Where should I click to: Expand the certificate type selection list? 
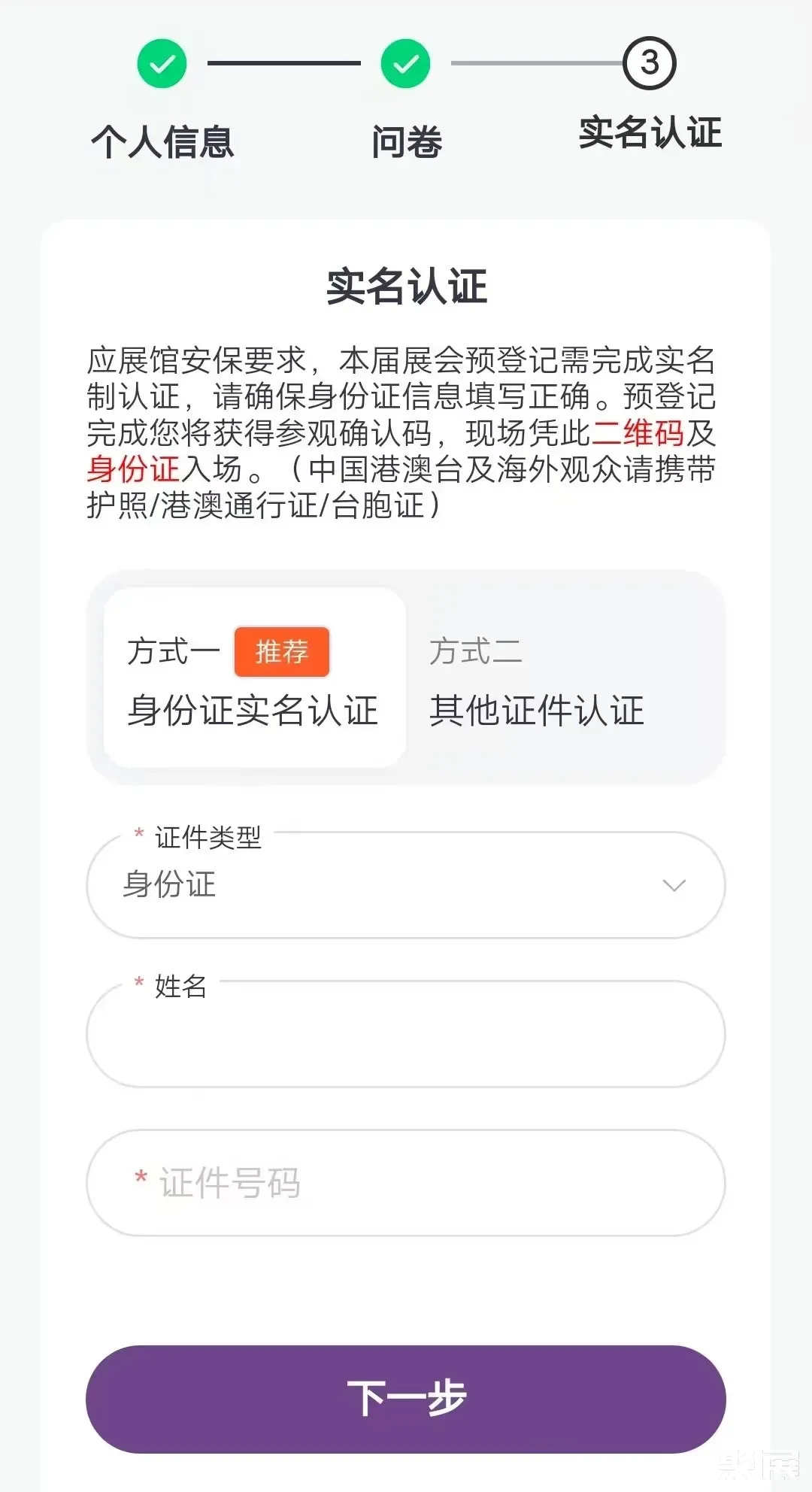pos(406,886)
